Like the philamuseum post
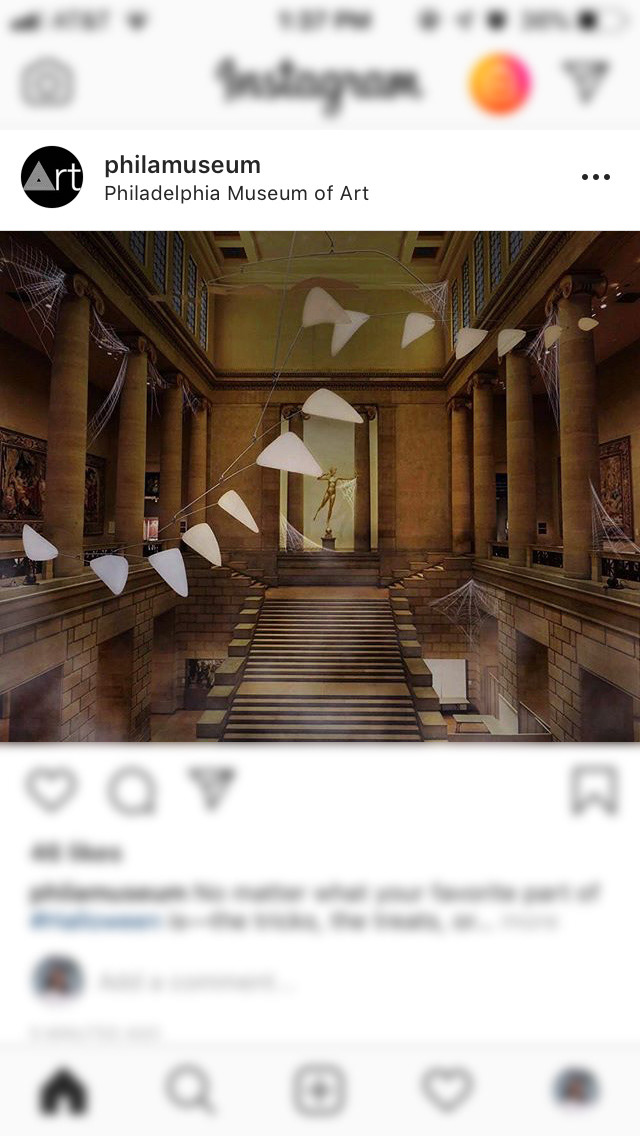Image resolution: width=640 pixels, height=1136 pixels. click(x=50, y=790)
